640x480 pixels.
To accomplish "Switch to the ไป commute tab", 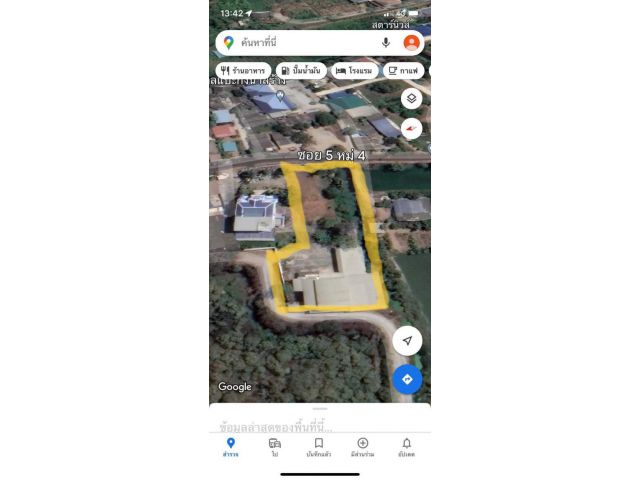I will [x=274, y=446].
